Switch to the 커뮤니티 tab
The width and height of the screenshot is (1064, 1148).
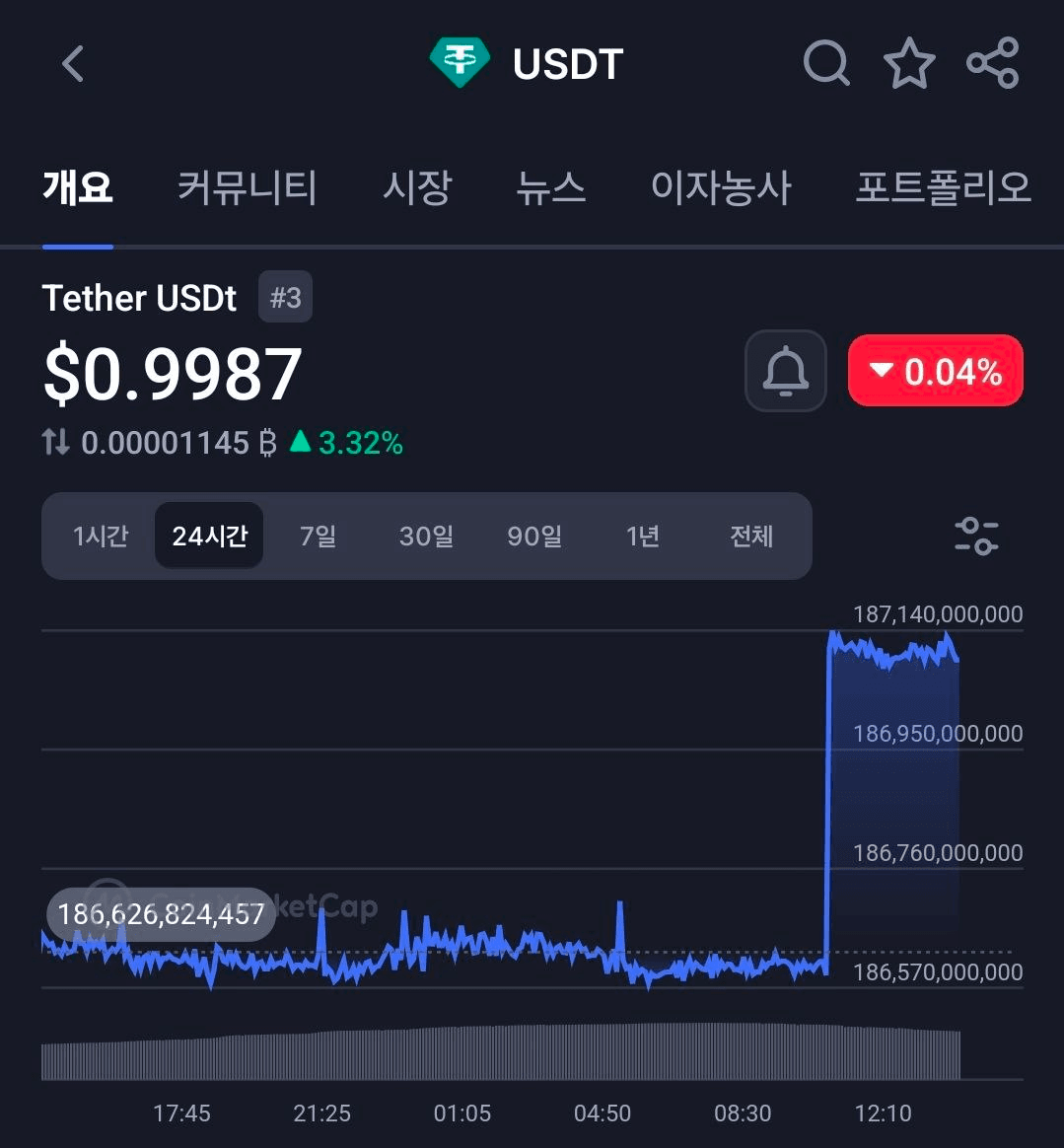pos(247,187)
